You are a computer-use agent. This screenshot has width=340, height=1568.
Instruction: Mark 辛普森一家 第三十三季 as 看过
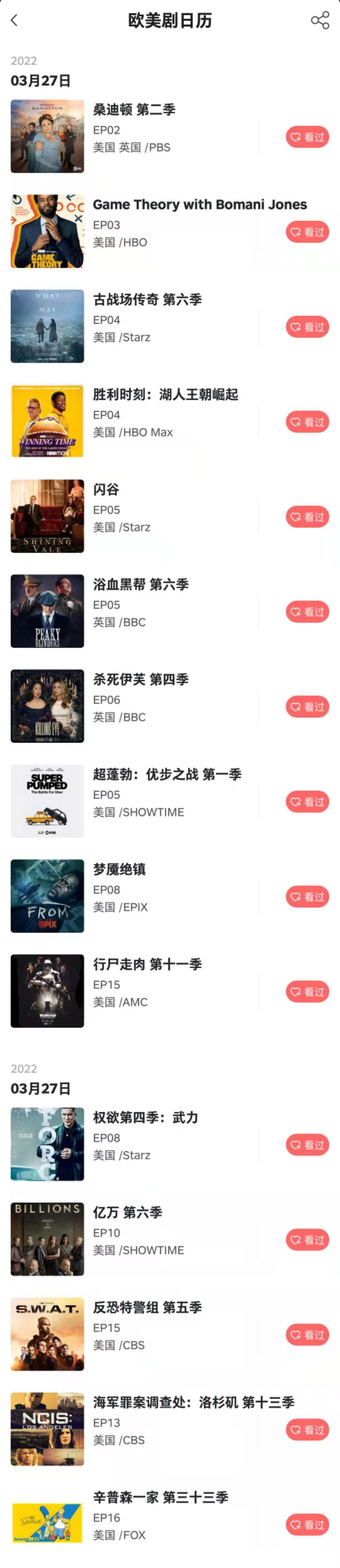point(307,1525)
